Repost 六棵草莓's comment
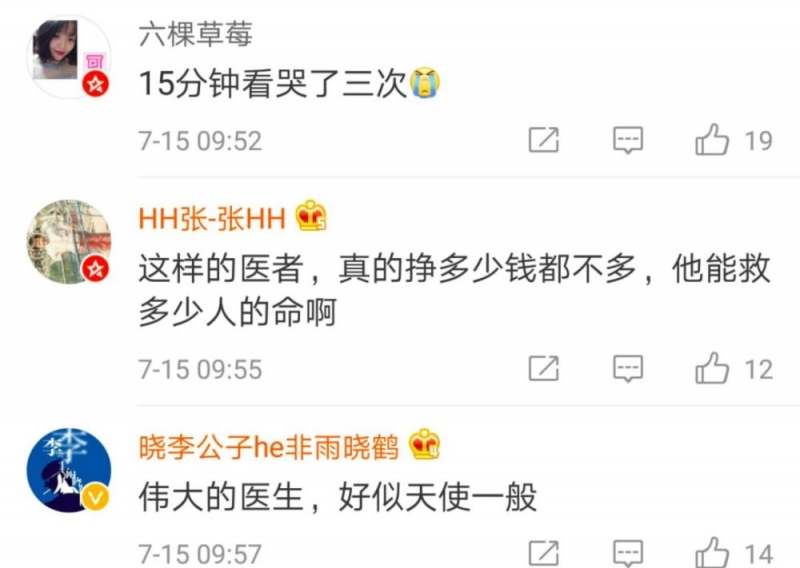Viewport: 800px width, 568px height. [x=543, y=140]
